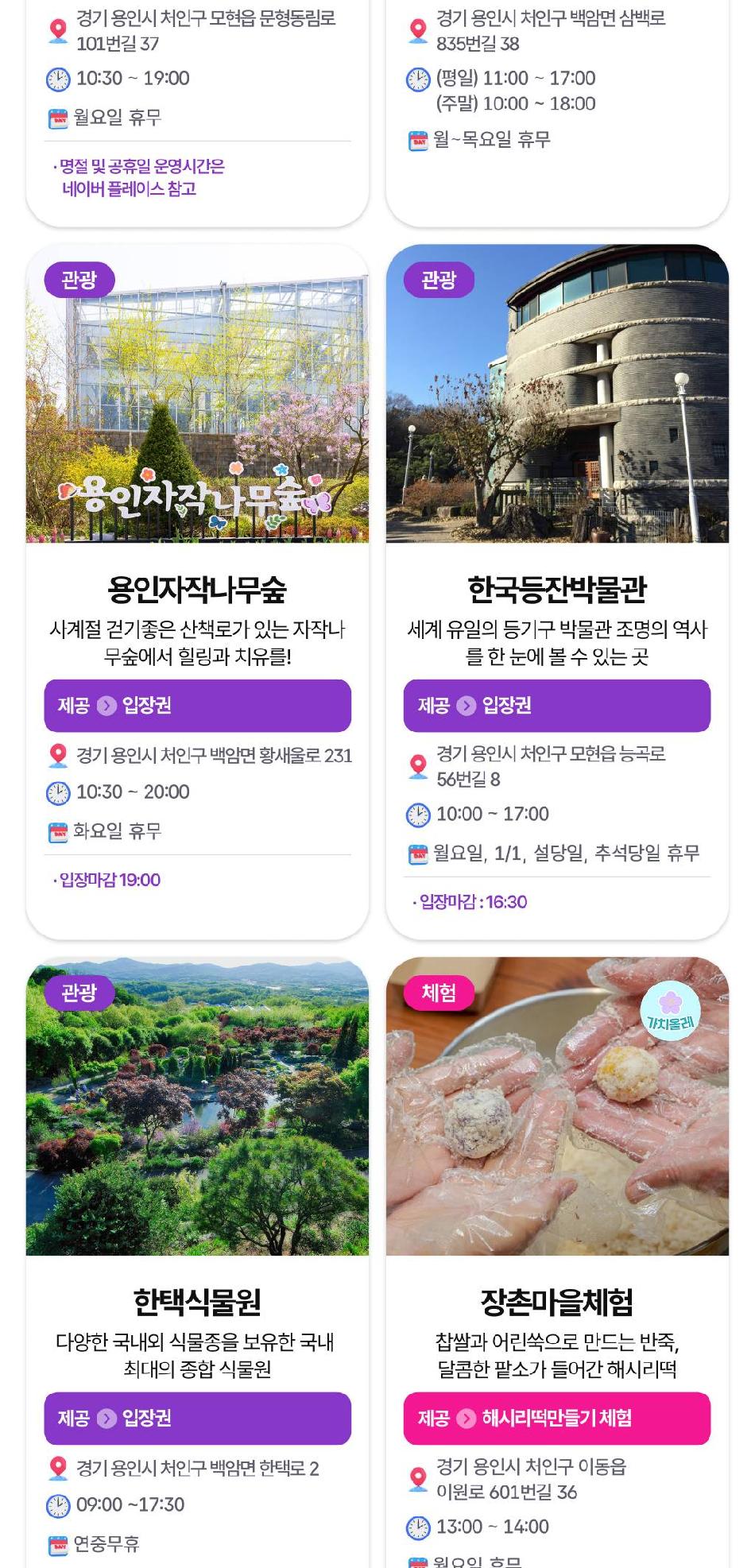The image size is (755, 1568).
Task: Click the calendar icon for 화요일 휴무
Action: (x=56, y=829)
